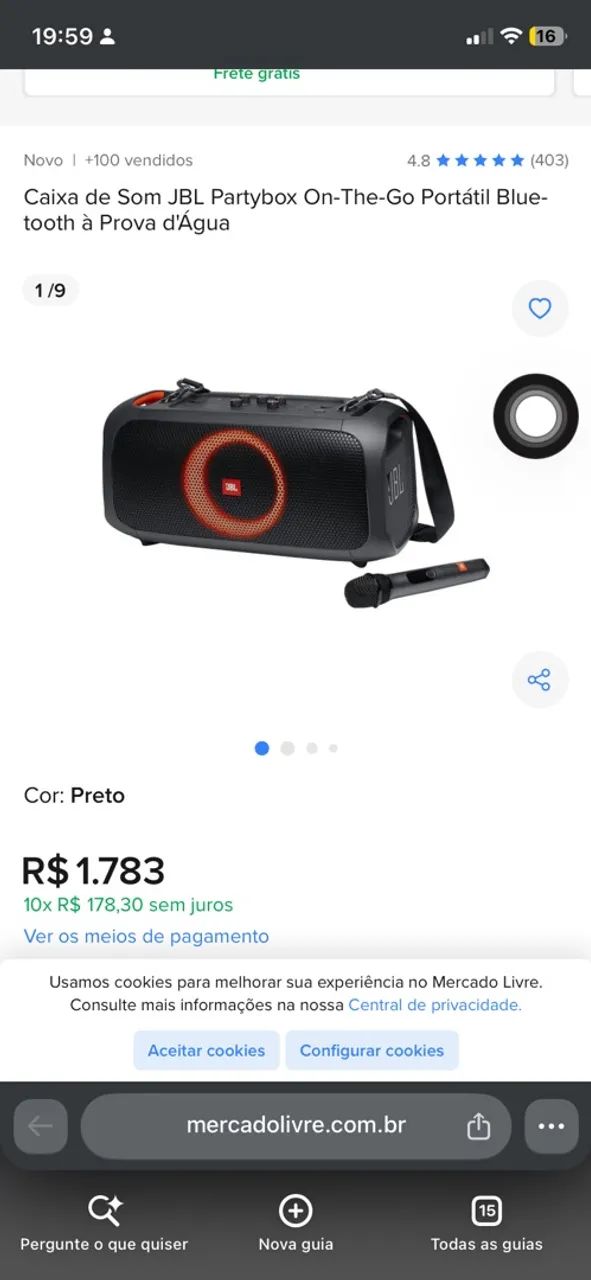View Todas as guias
This screenshot has height=1280, width=591.
[x=487, y=1224]
